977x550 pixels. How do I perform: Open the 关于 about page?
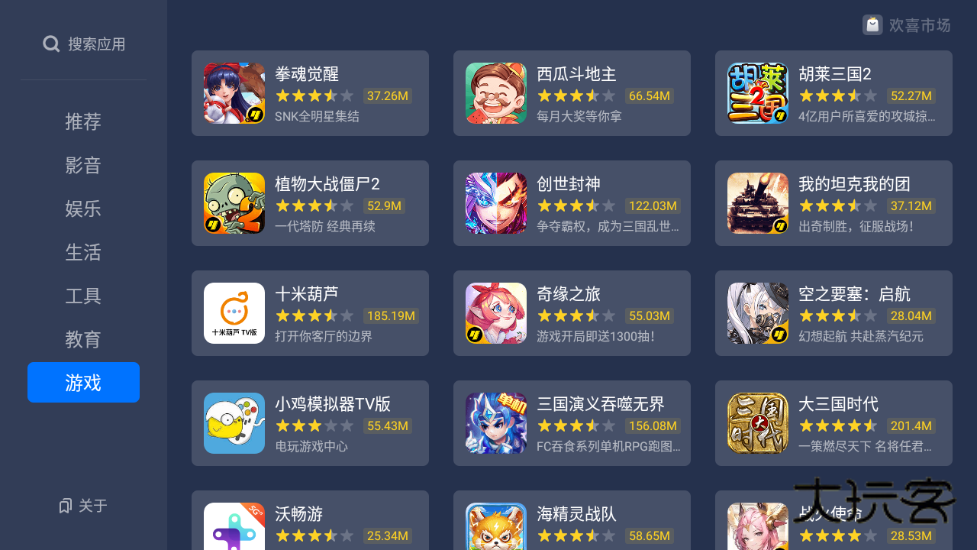83,506
